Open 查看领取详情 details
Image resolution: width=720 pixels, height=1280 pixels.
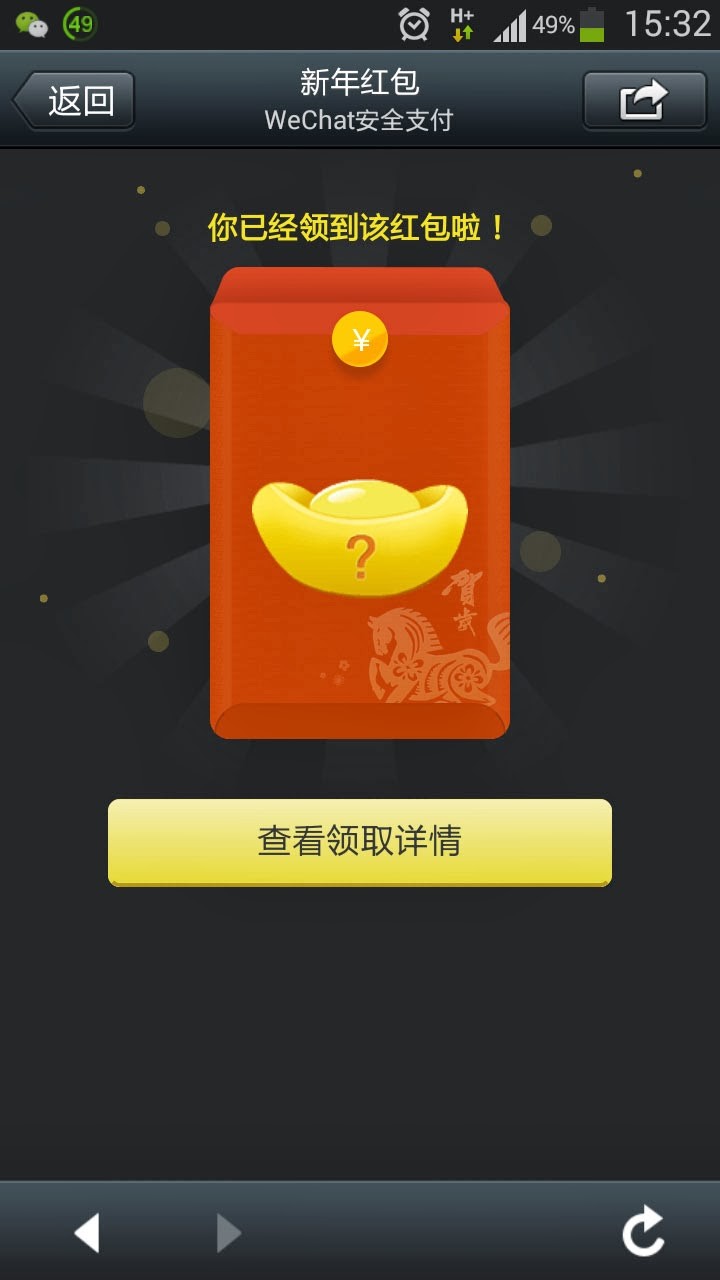click(x=360, y=841)
